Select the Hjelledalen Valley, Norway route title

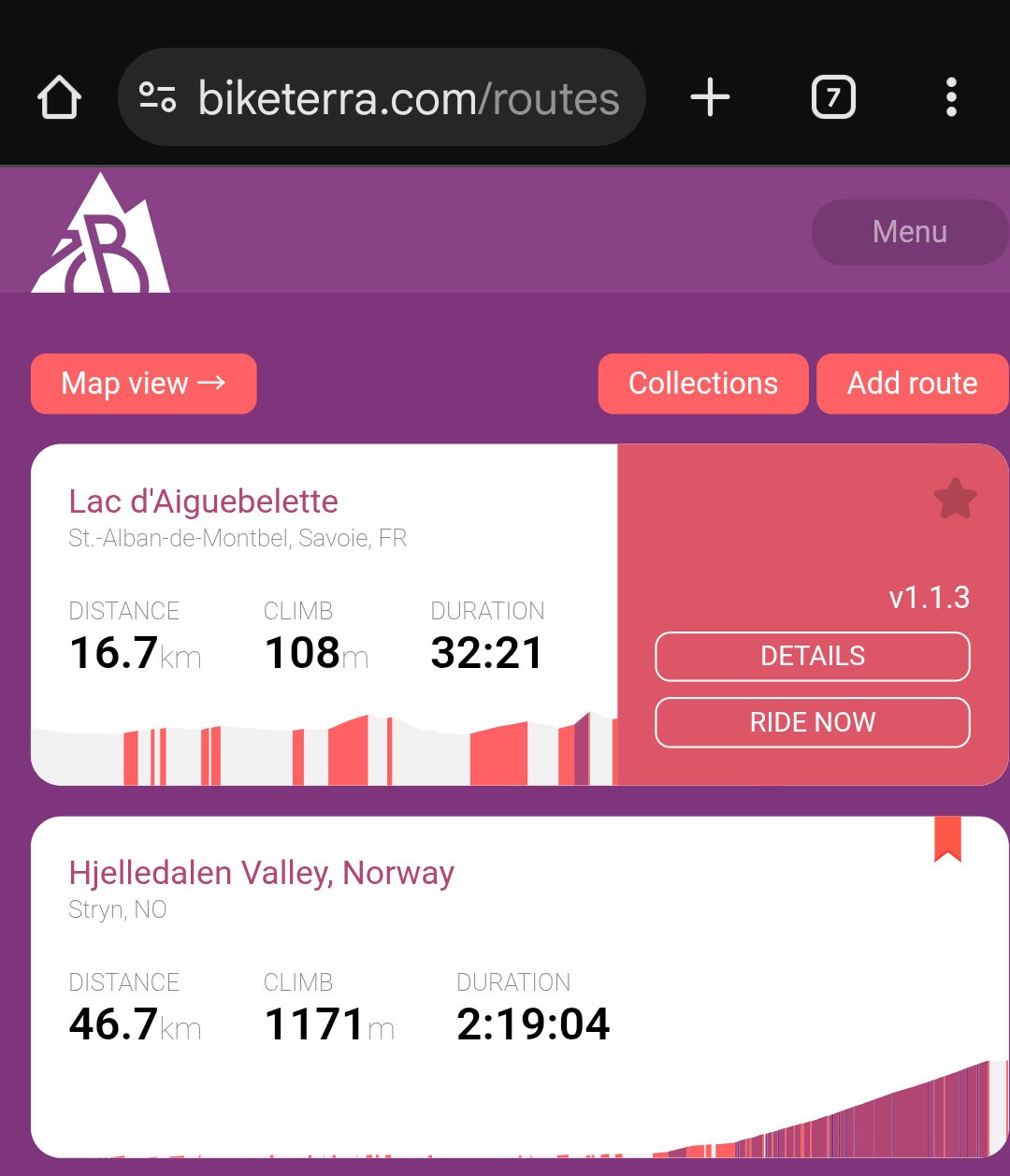[262, 872]
